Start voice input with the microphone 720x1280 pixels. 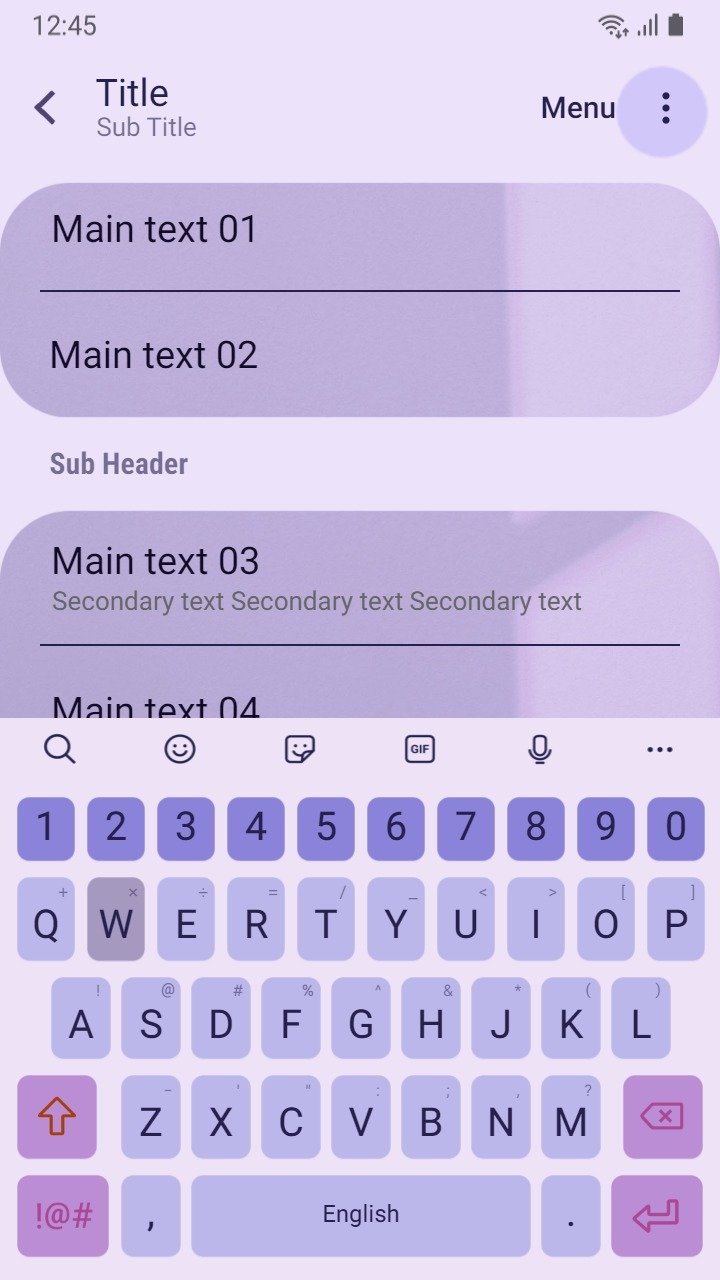(x=540, y=749)
